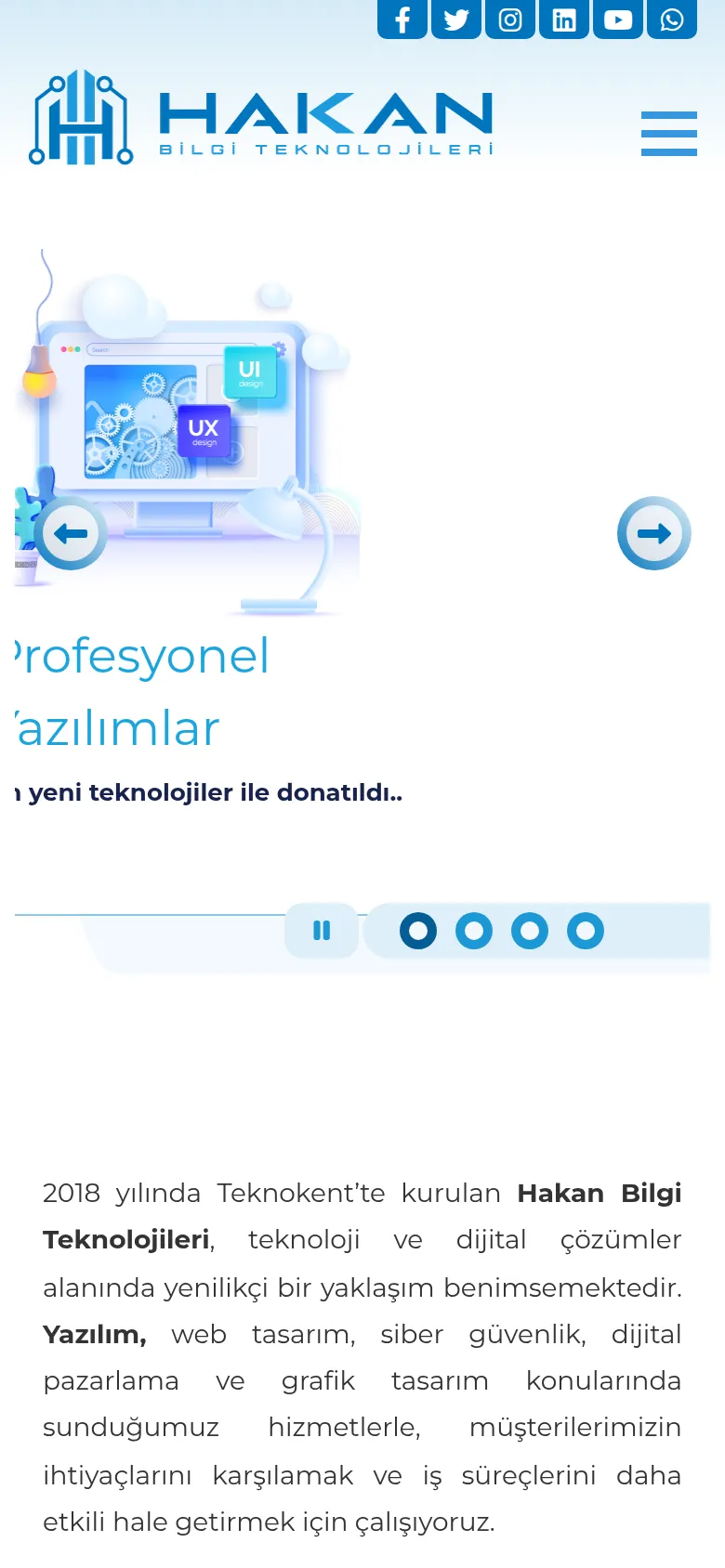
Task: Jump to the third slide dot
Action: click(530, 931)
